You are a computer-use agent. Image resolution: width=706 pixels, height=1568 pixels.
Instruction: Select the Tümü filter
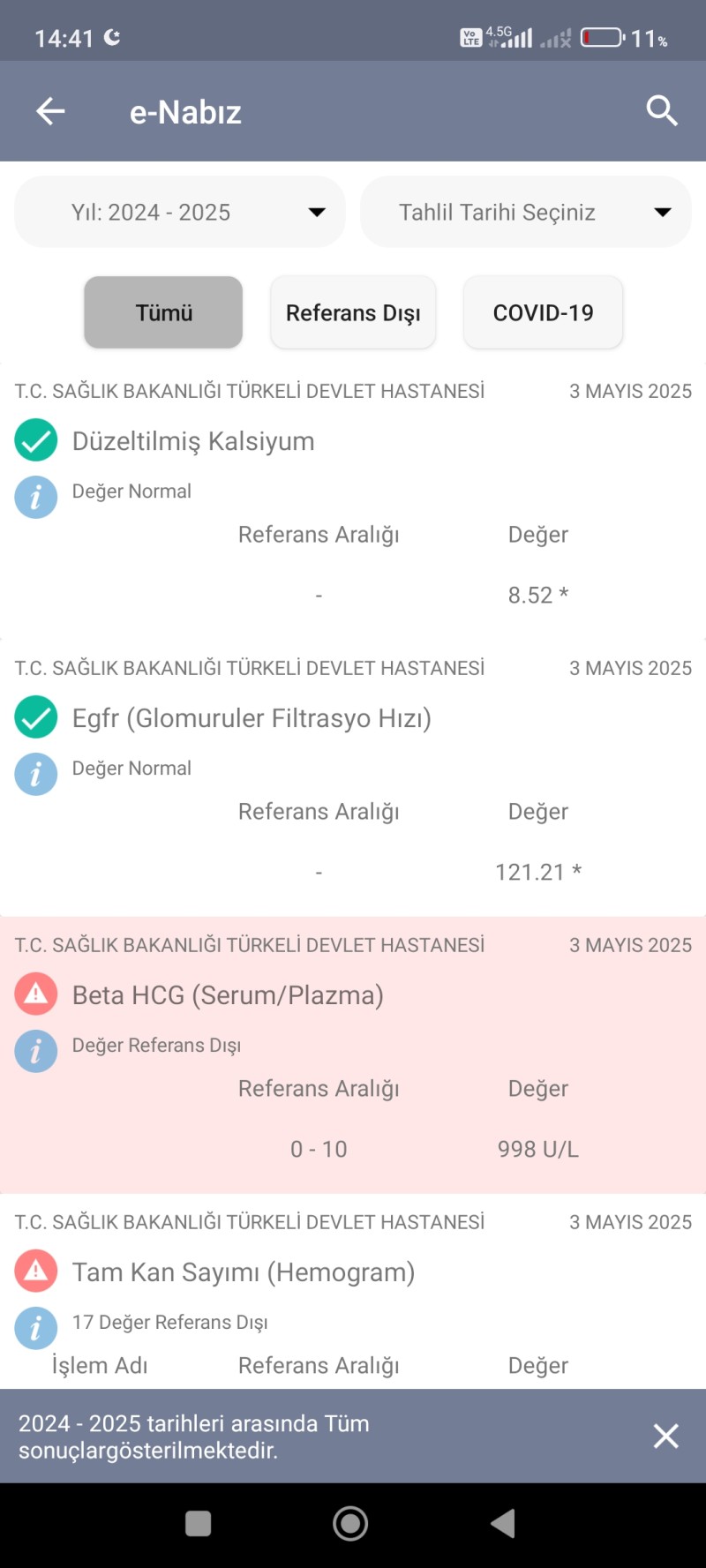click(x=163, y=312)
